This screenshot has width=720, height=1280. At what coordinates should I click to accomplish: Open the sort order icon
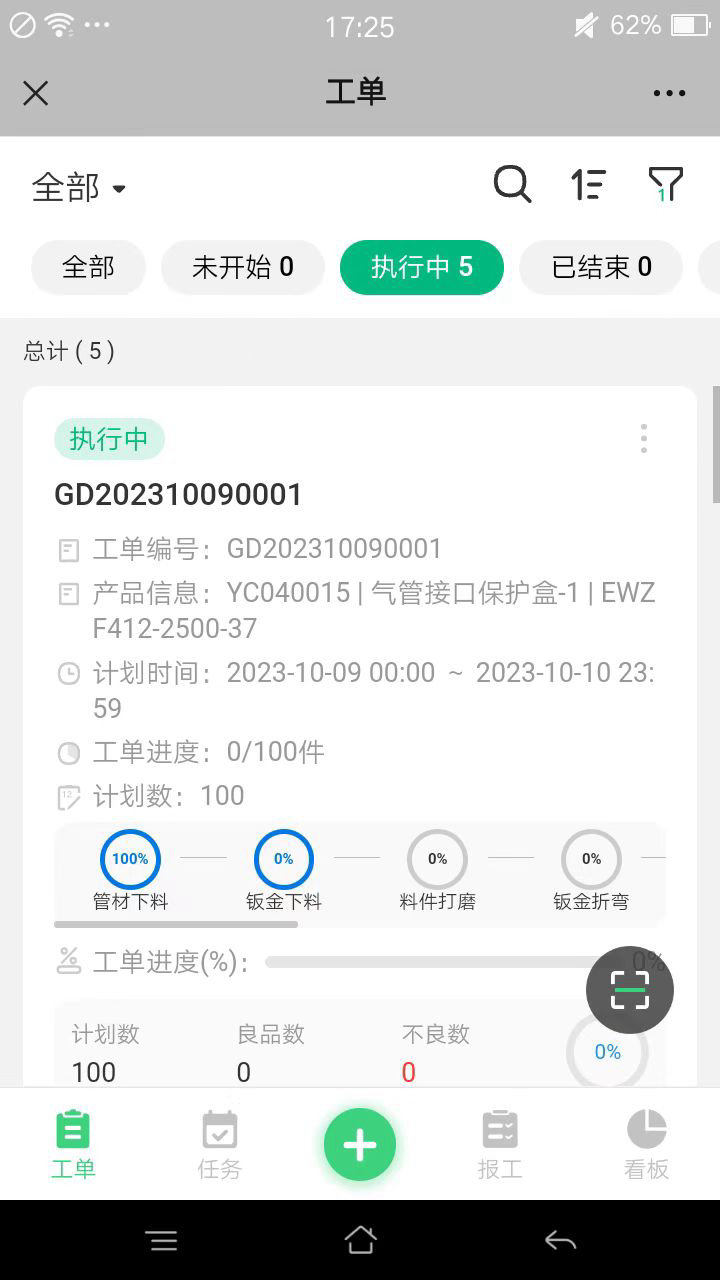[x=588, y=185]
